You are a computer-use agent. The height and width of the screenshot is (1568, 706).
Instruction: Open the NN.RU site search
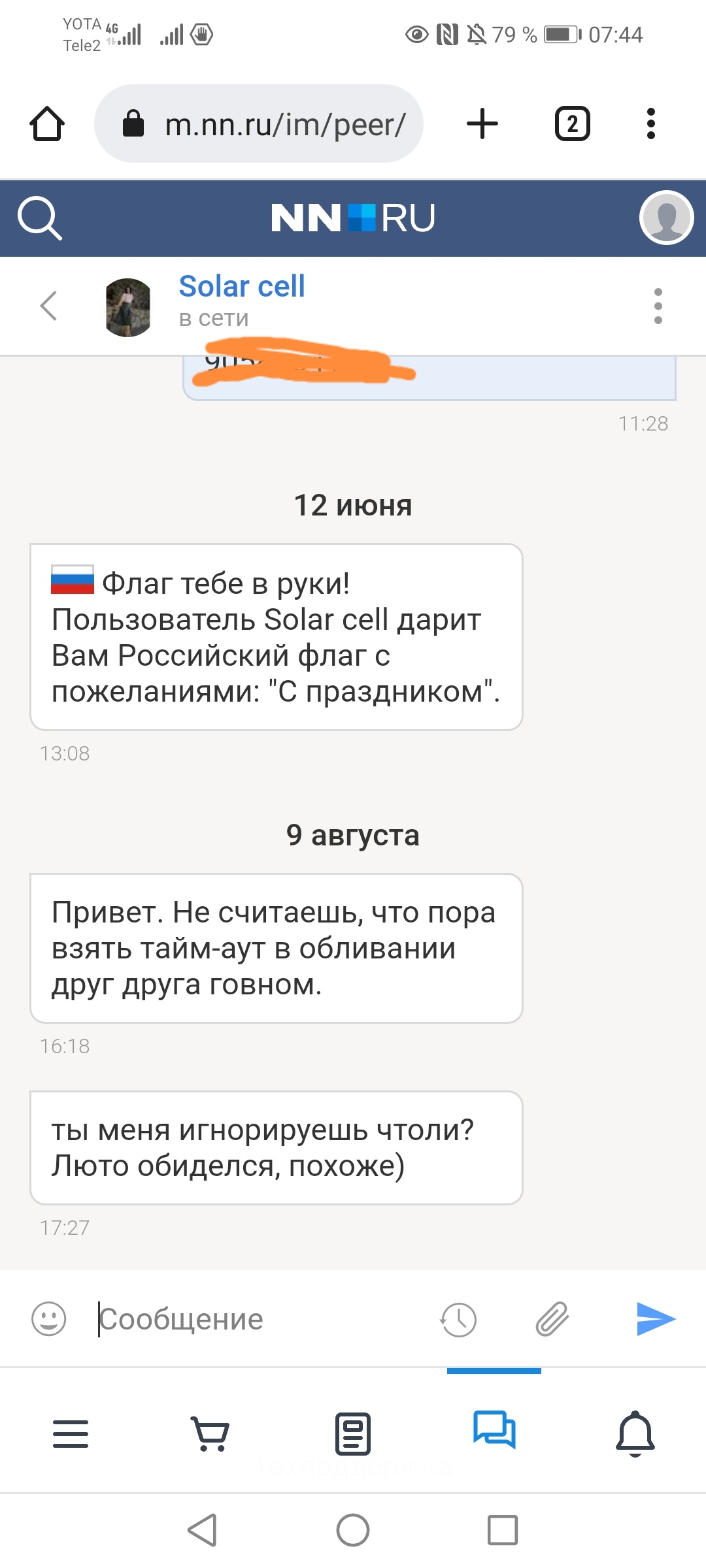(40, 218)
